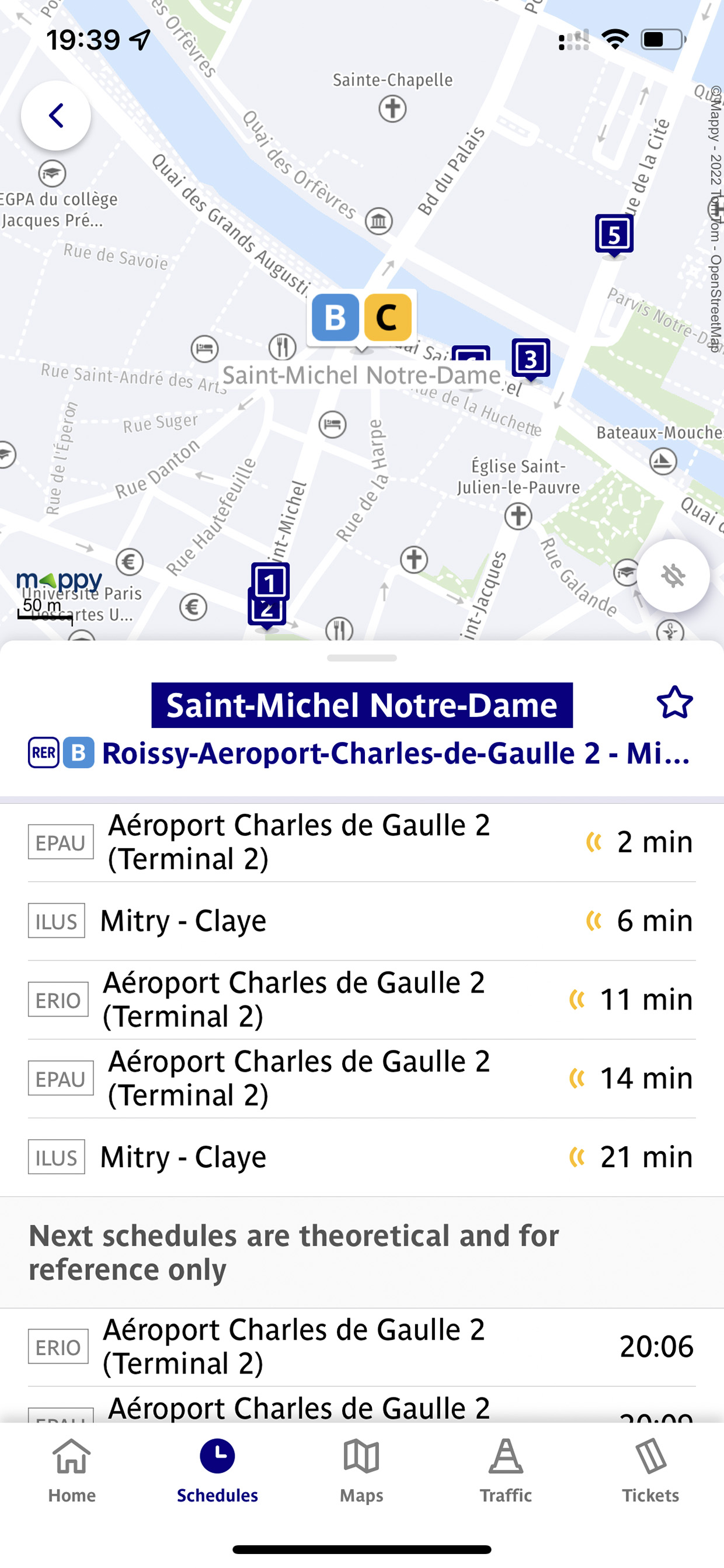Open the Home tab
Viewport: 724px width, 1568px height.
pos(72,1470)
